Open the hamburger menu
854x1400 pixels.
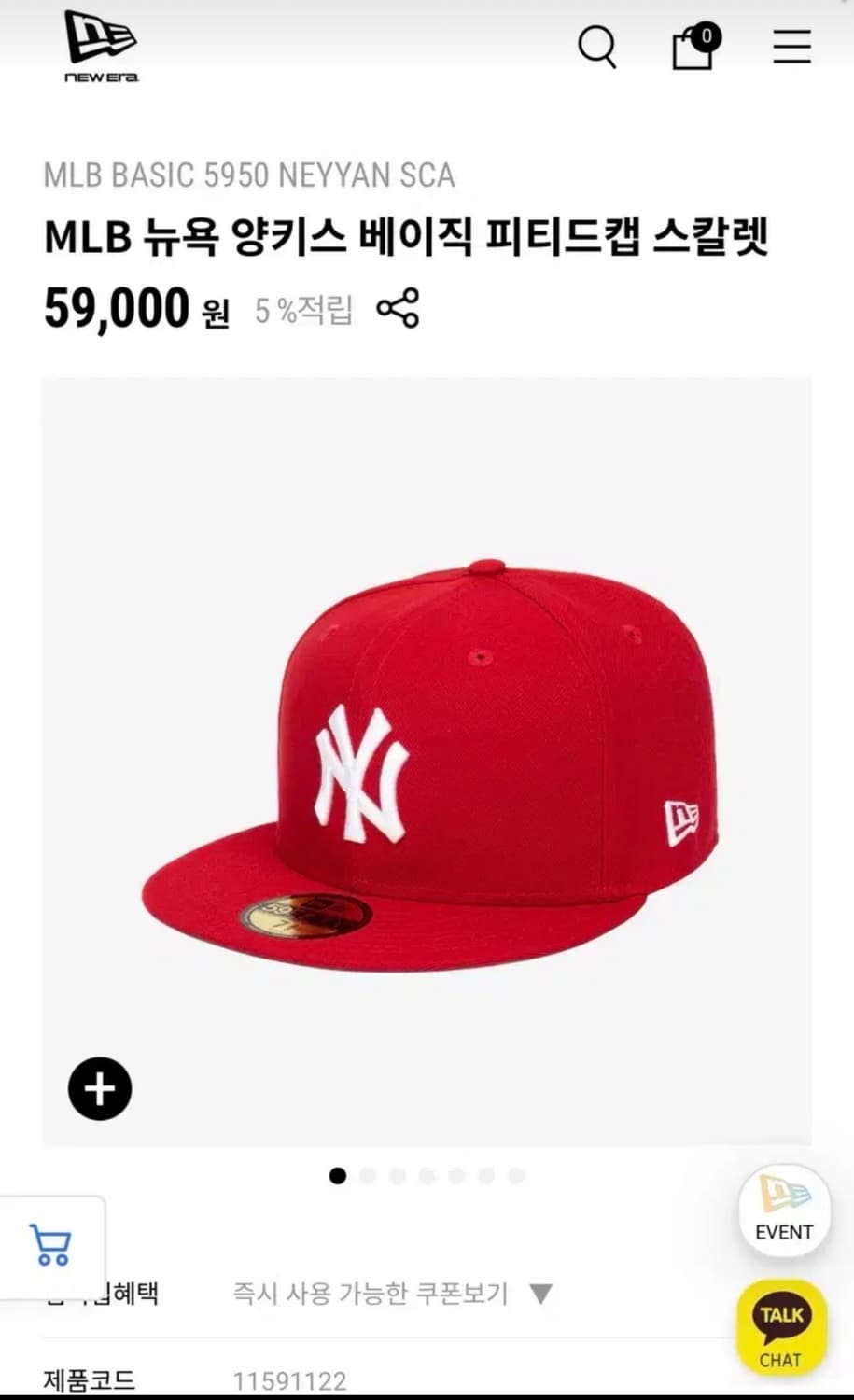pos(791,47)
